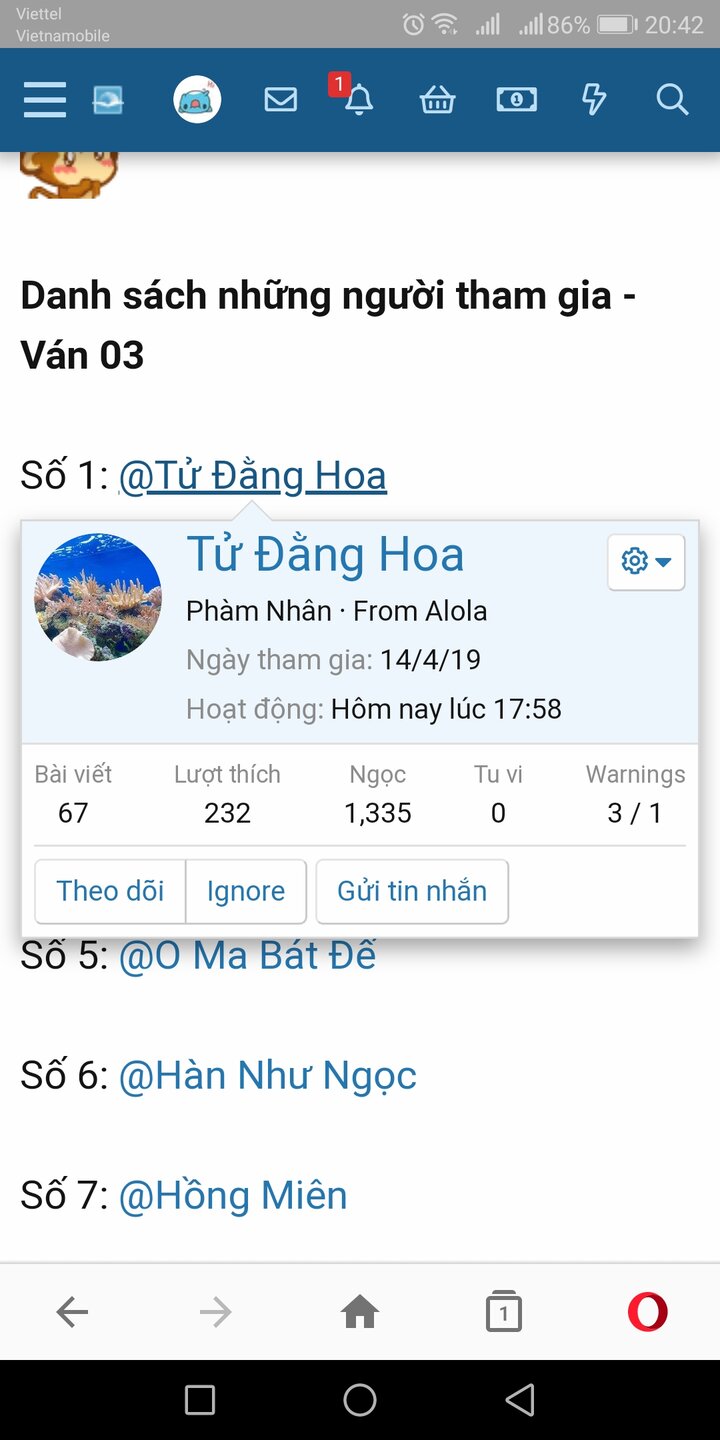Ignore this user
Image resolution: width=720 pixels, height=1440 pixels.
[246, 891]
